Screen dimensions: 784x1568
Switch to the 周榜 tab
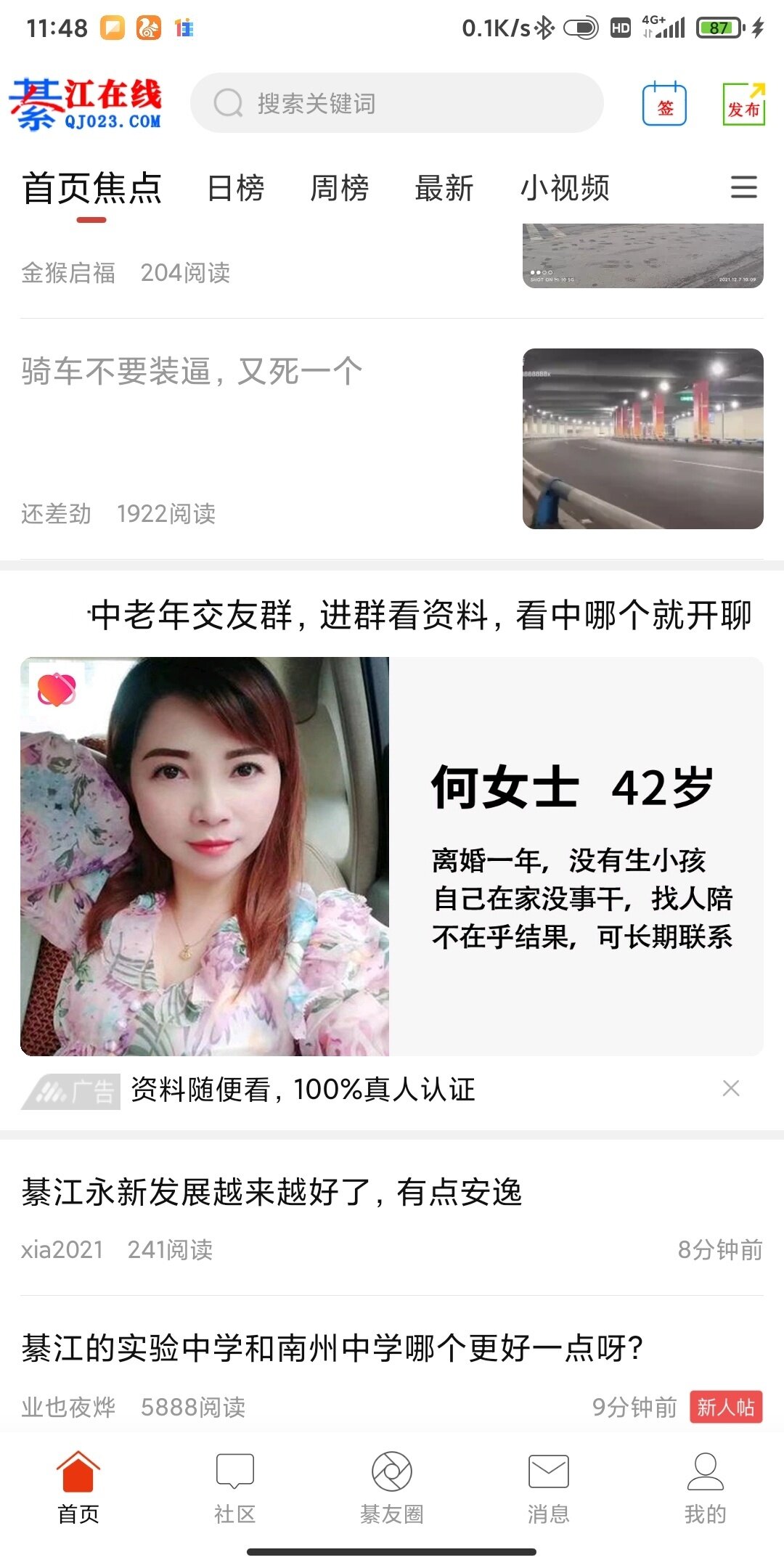coord(339,189)
